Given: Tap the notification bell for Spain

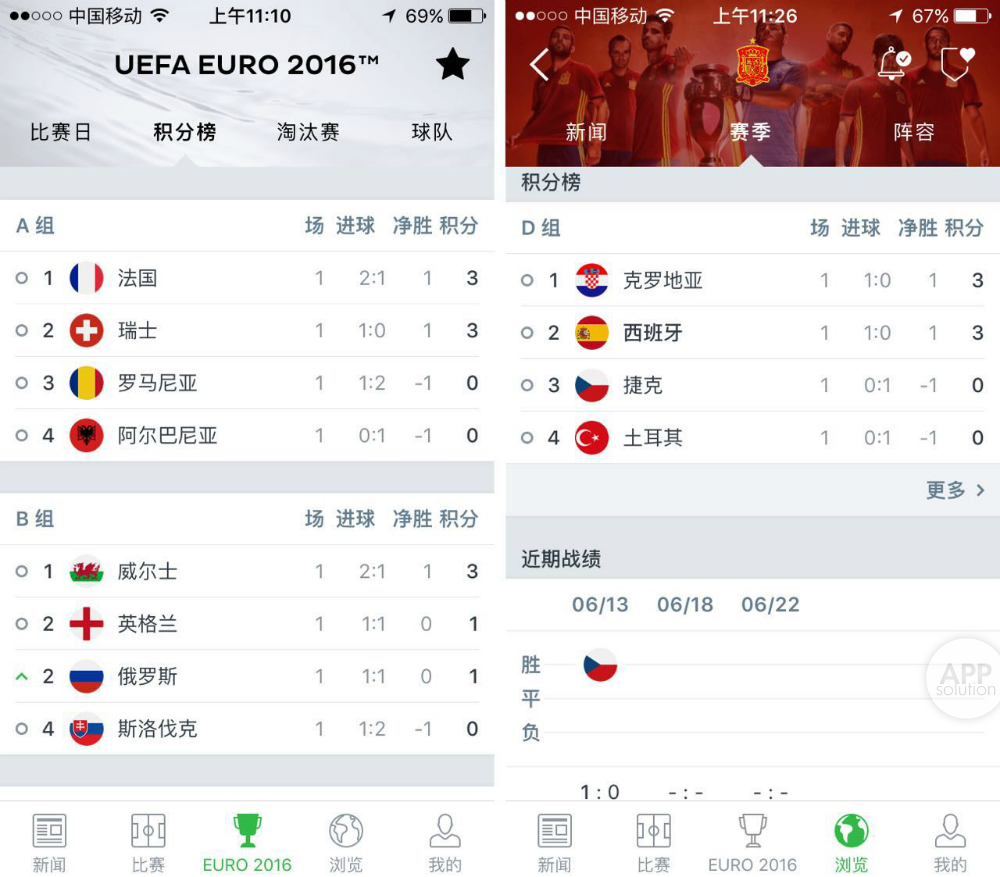Looking at the screenshot, I should (893, 63).
